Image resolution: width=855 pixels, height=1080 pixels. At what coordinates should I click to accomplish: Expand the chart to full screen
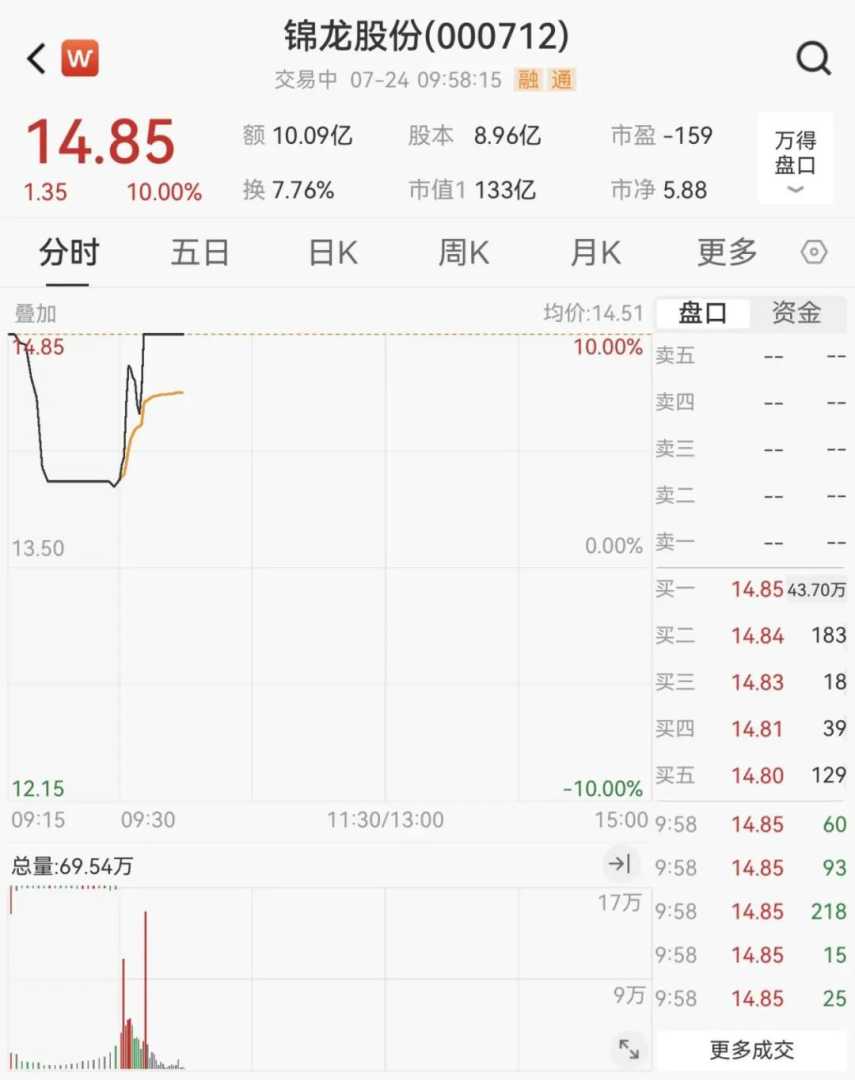click(x=629, y=1048)
